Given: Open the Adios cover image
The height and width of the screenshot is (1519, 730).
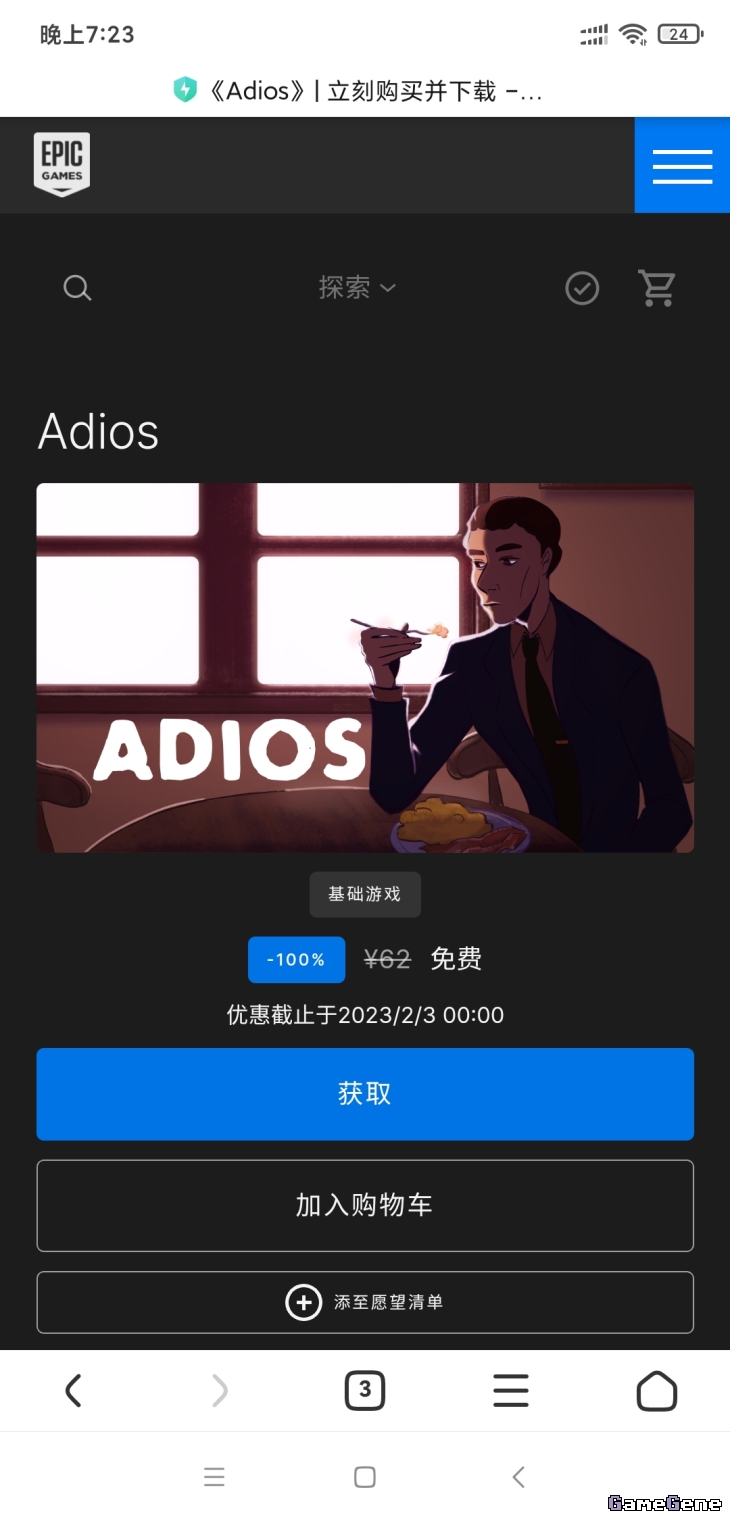Looking at the screenshot, I should tap(365, 667).
